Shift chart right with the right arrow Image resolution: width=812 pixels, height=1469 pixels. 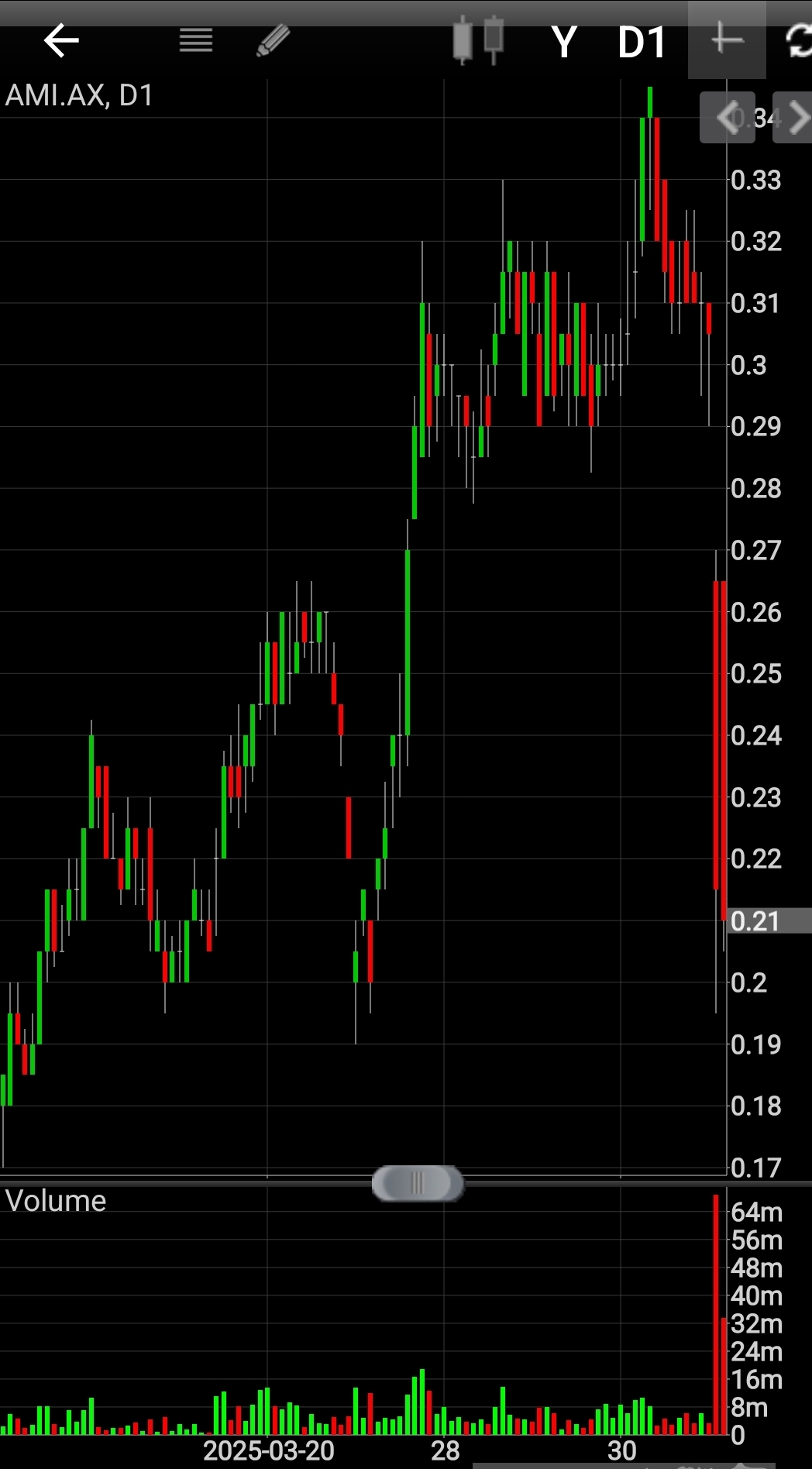793,118
